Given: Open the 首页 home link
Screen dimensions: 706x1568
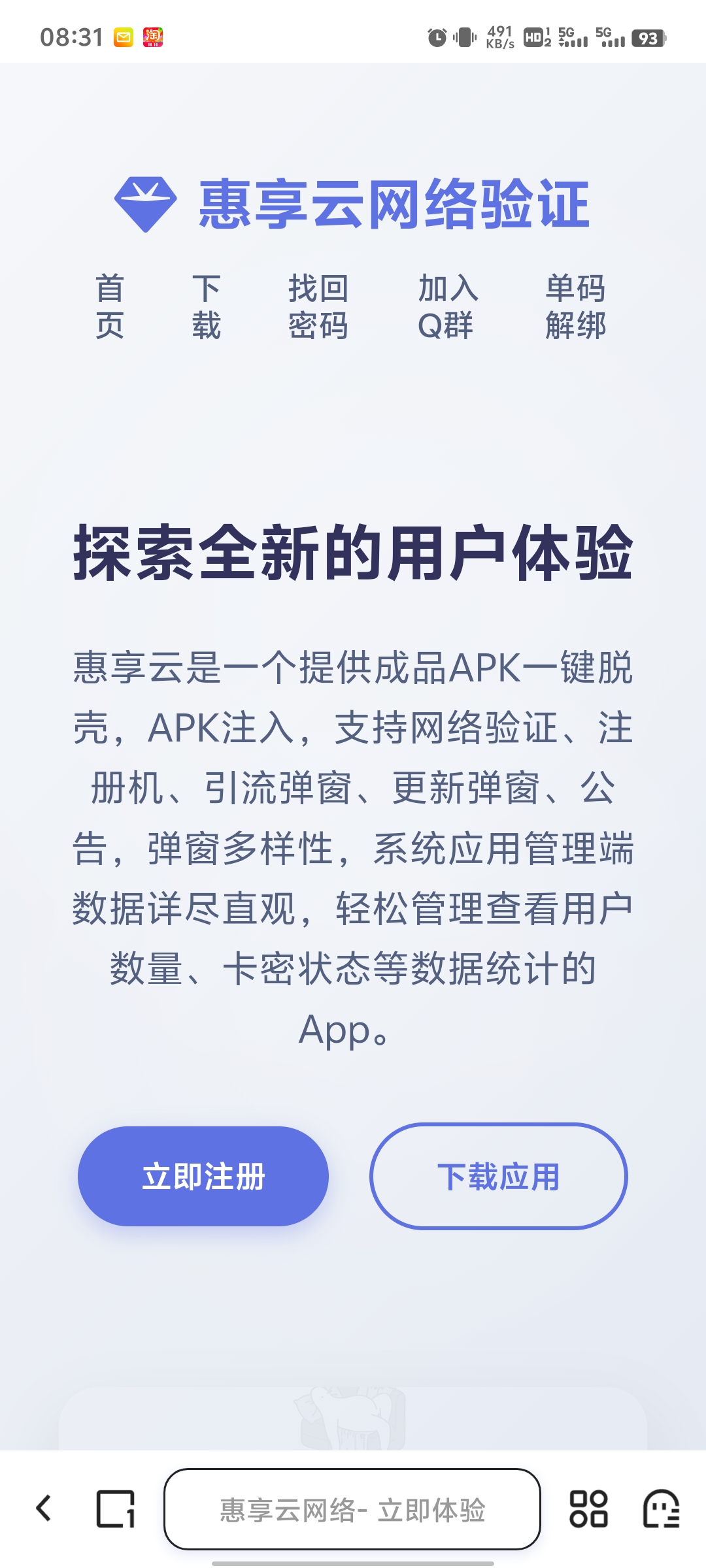Looking at the screenshot, I should click(x=110, y=307).
